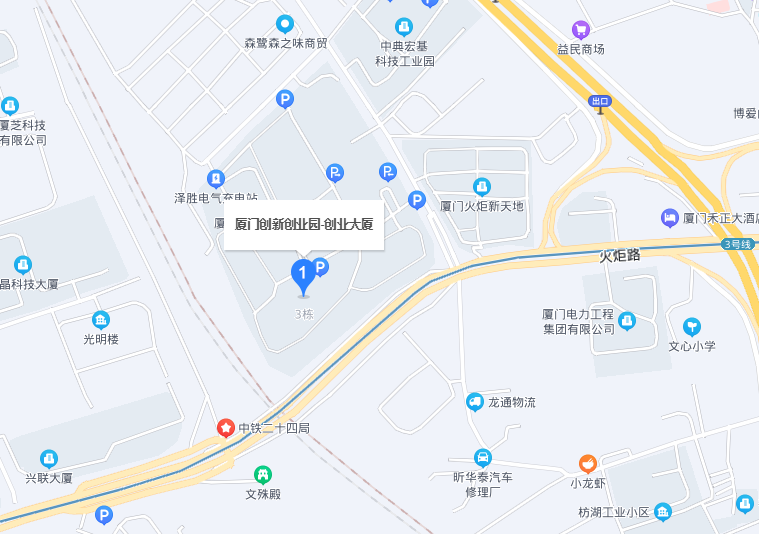
Task: Open the 光明楼 building marker
Action: click(101, 320)
